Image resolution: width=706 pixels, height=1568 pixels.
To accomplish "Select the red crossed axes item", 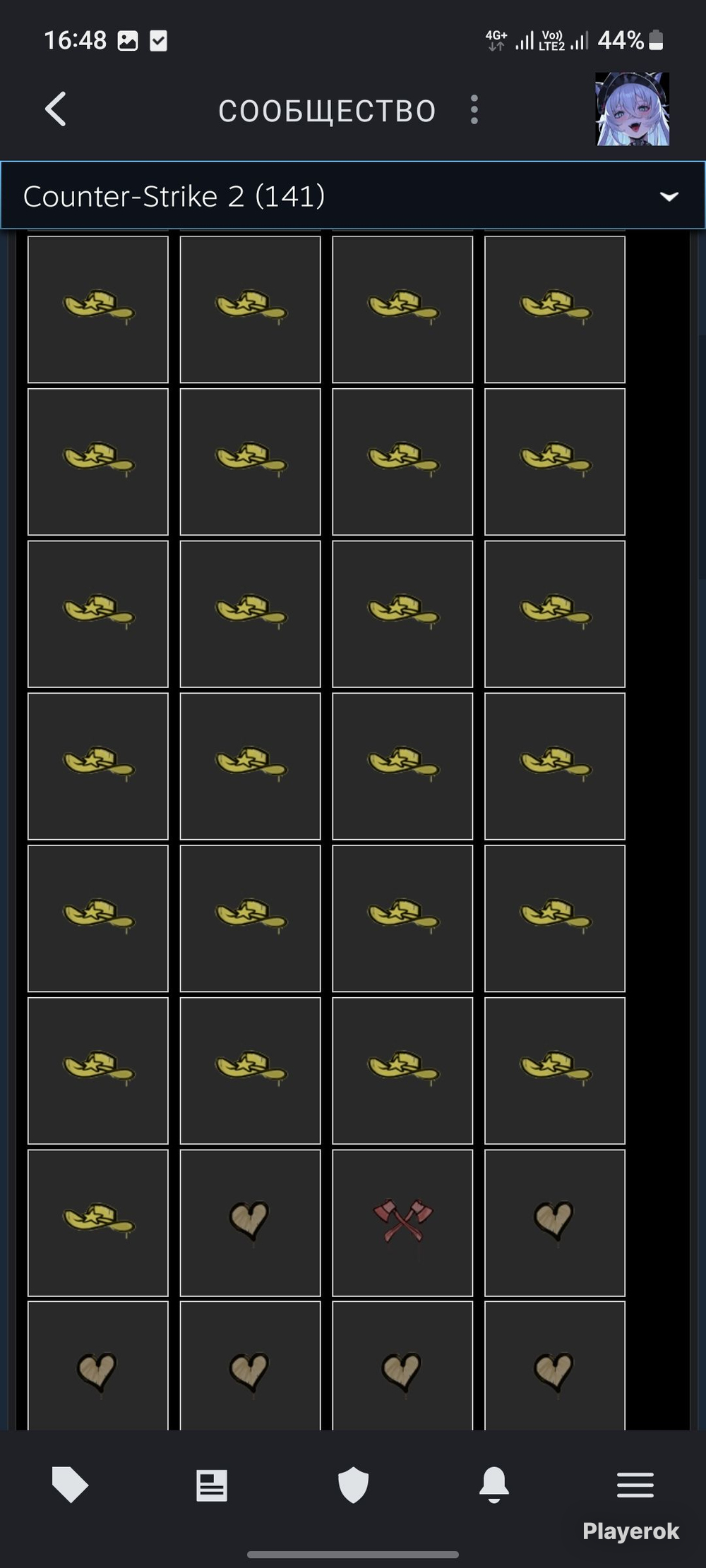I will tap(402, 1223).
